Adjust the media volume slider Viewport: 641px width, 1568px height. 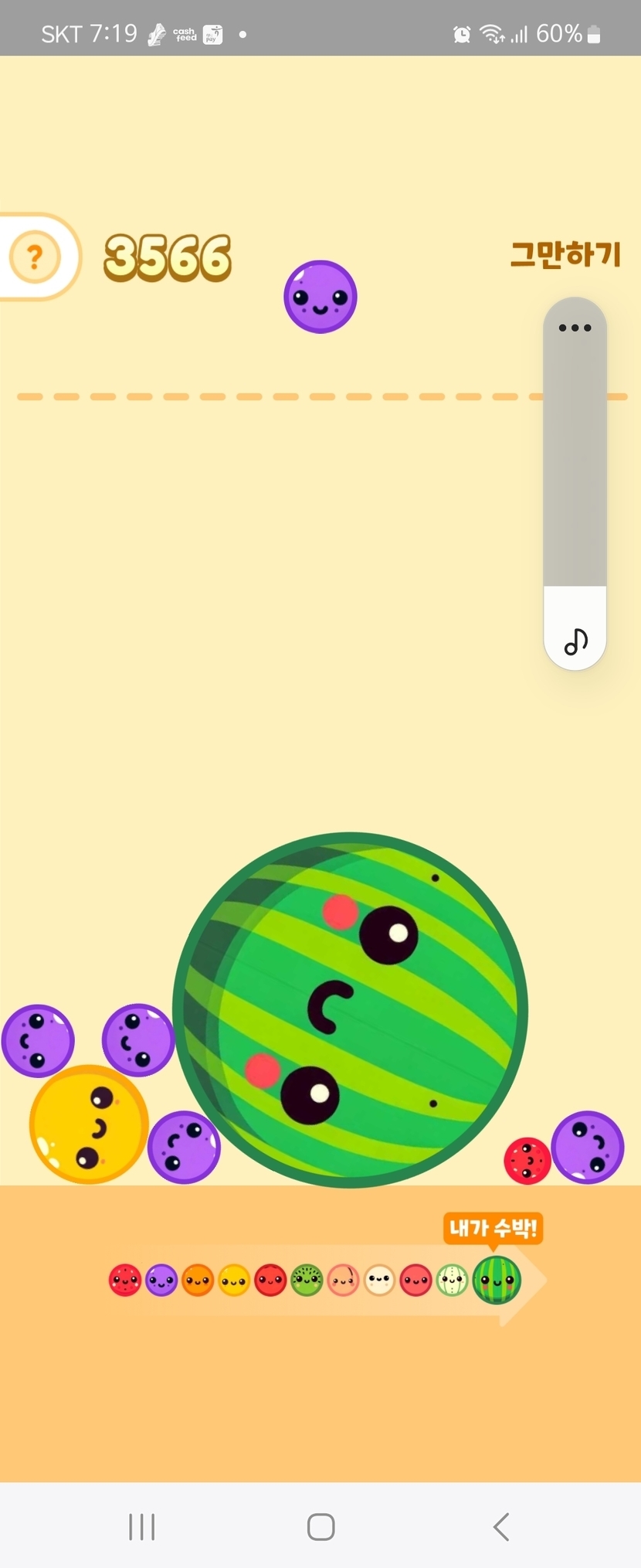coord(575,479)
